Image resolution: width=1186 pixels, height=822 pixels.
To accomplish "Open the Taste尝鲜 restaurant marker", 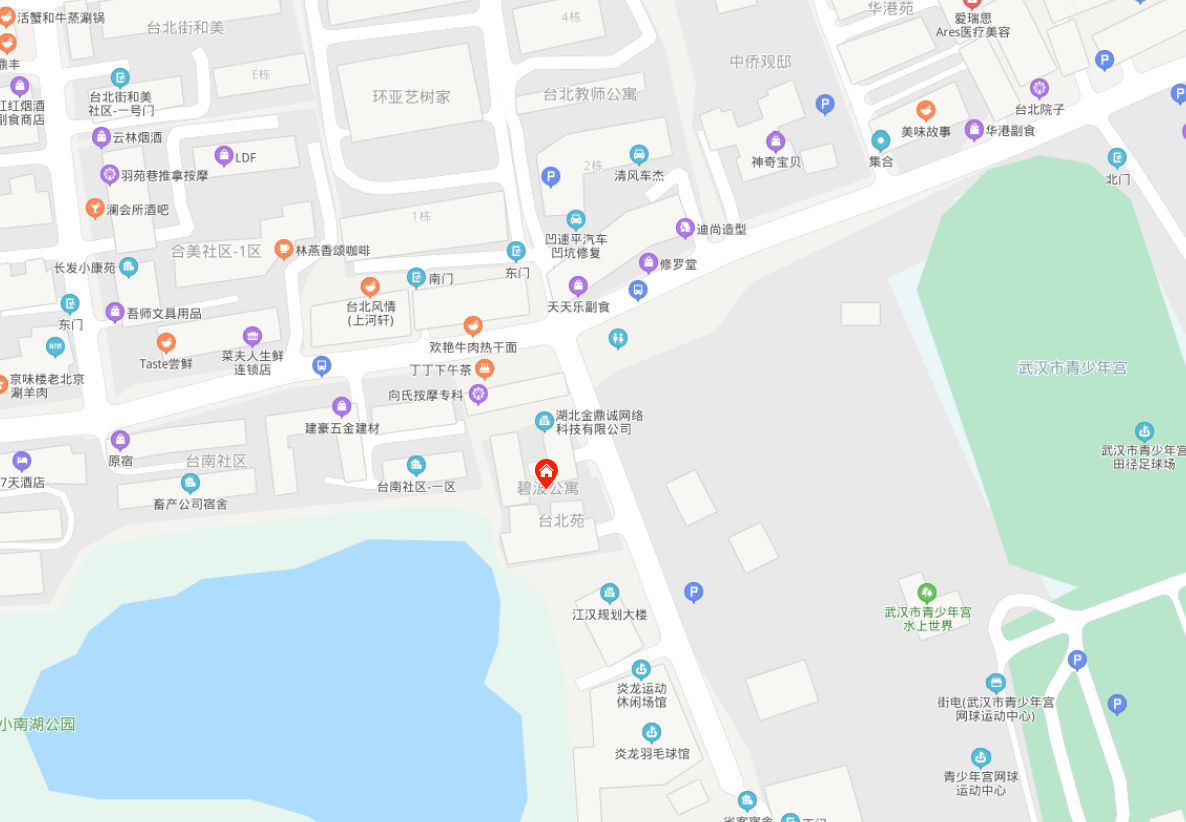I will point(166,343).
